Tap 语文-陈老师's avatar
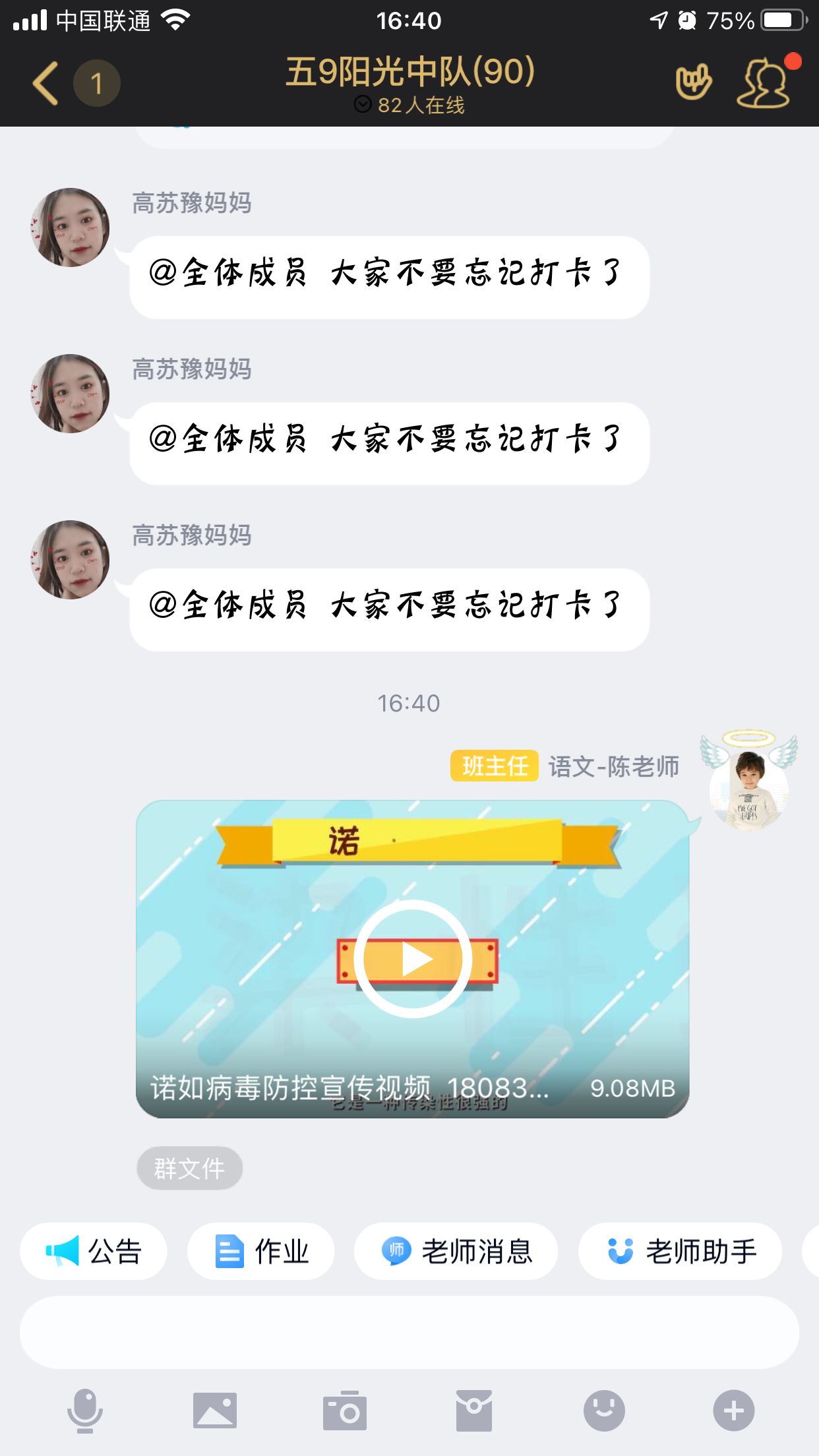Image resolution: width=819 pixels, height=1456 pixels. pyautogui.click(x=749, y=788)
